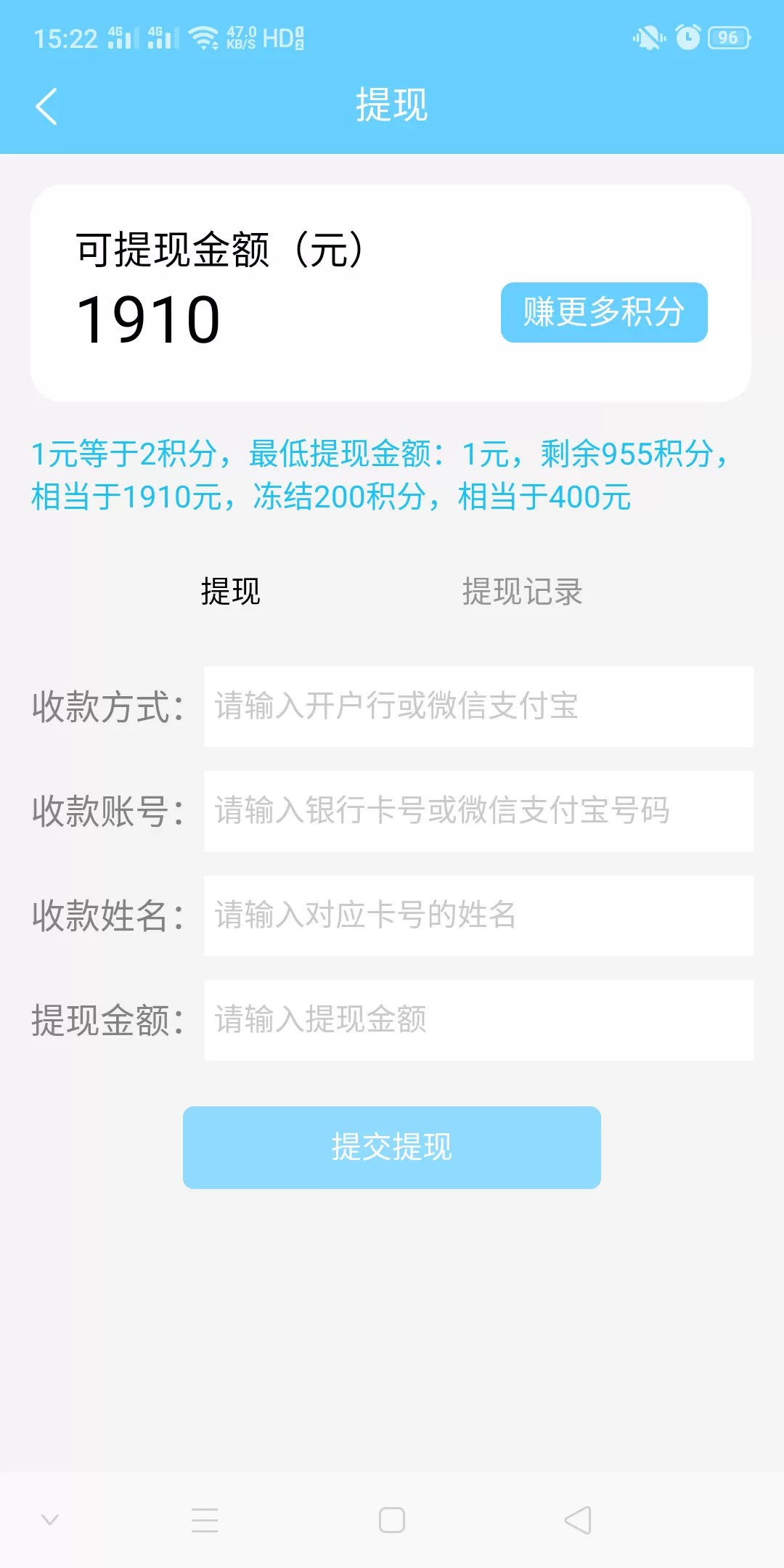Focus the 收款账号 input field

(478, 811)
